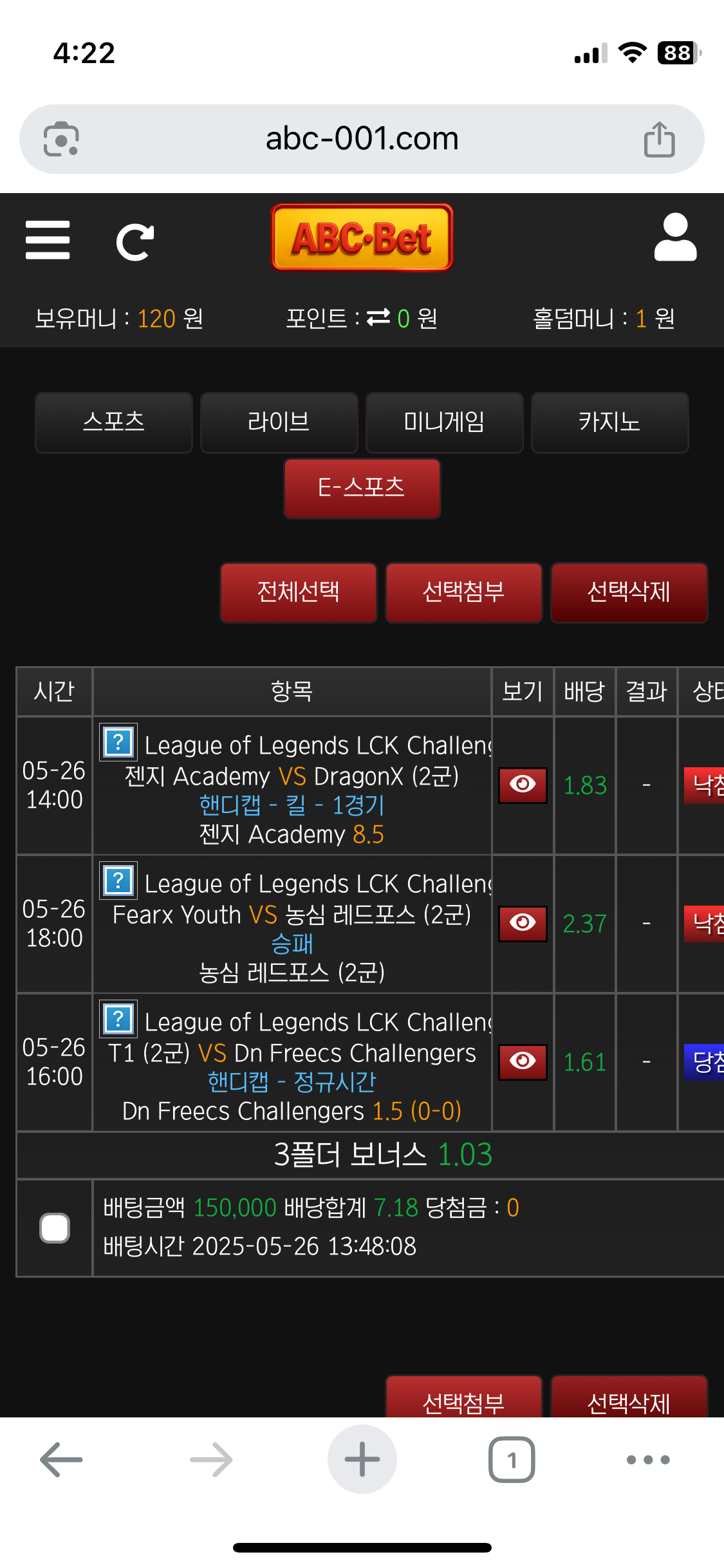
Task: Switch to the 스포츠 section
Action: pyautogui.click(x=114, y=422)
